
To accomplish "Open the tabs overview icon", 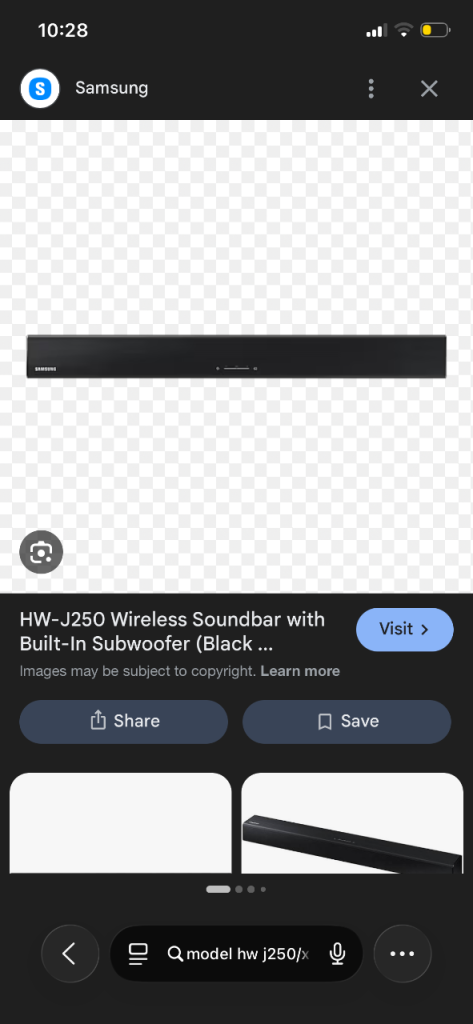I will pos(138,954).
